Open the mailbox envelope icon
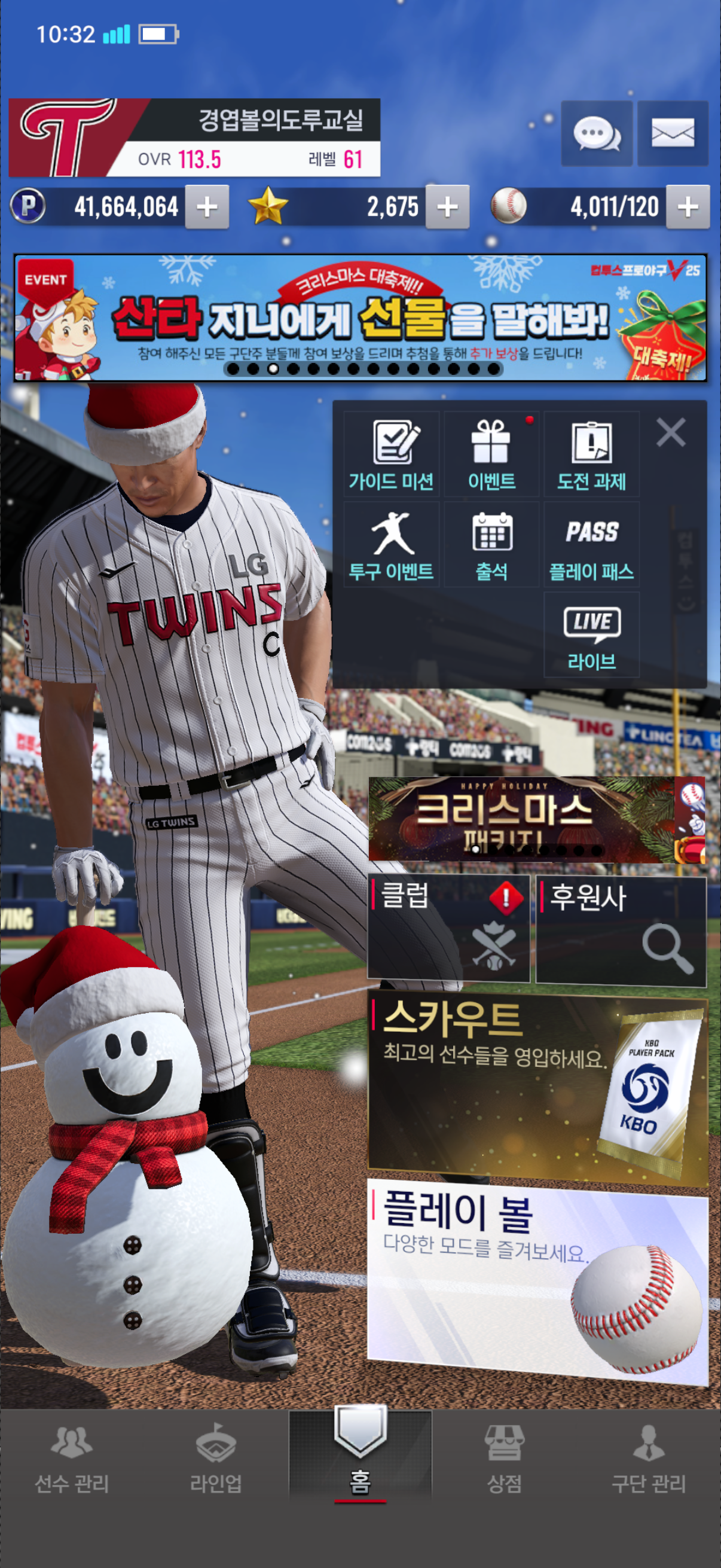This screenshot has height=1568, width=721. [x=673, y=133]
